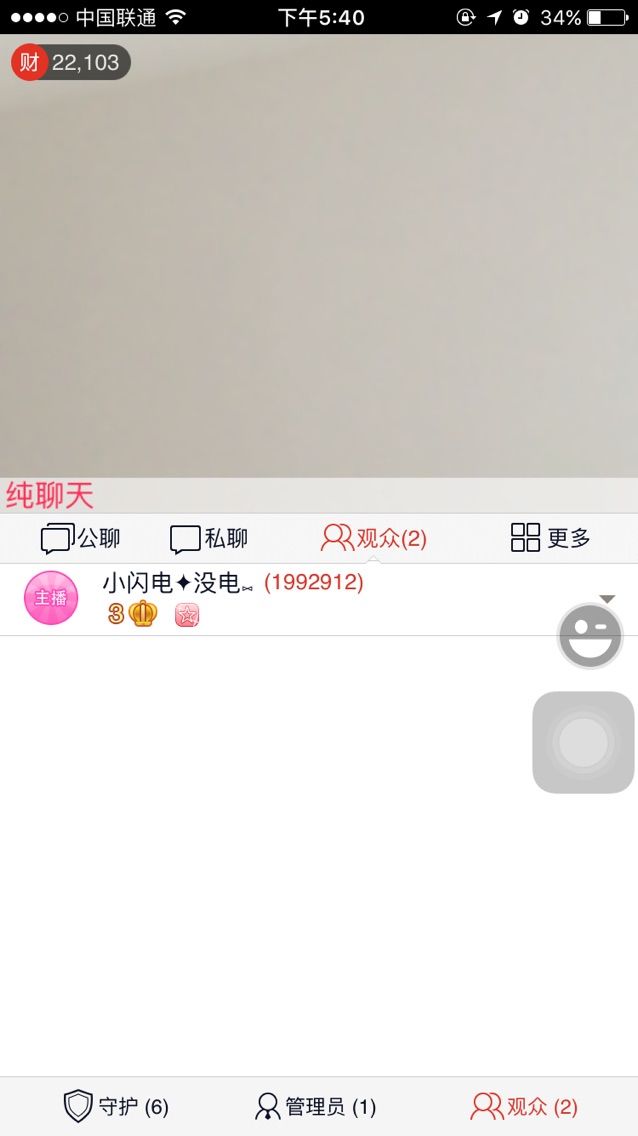The width and height of the screenshot is (638, 1136).
Task: Show the 守护 (6) guardians list
Action: coord(116,1106)
